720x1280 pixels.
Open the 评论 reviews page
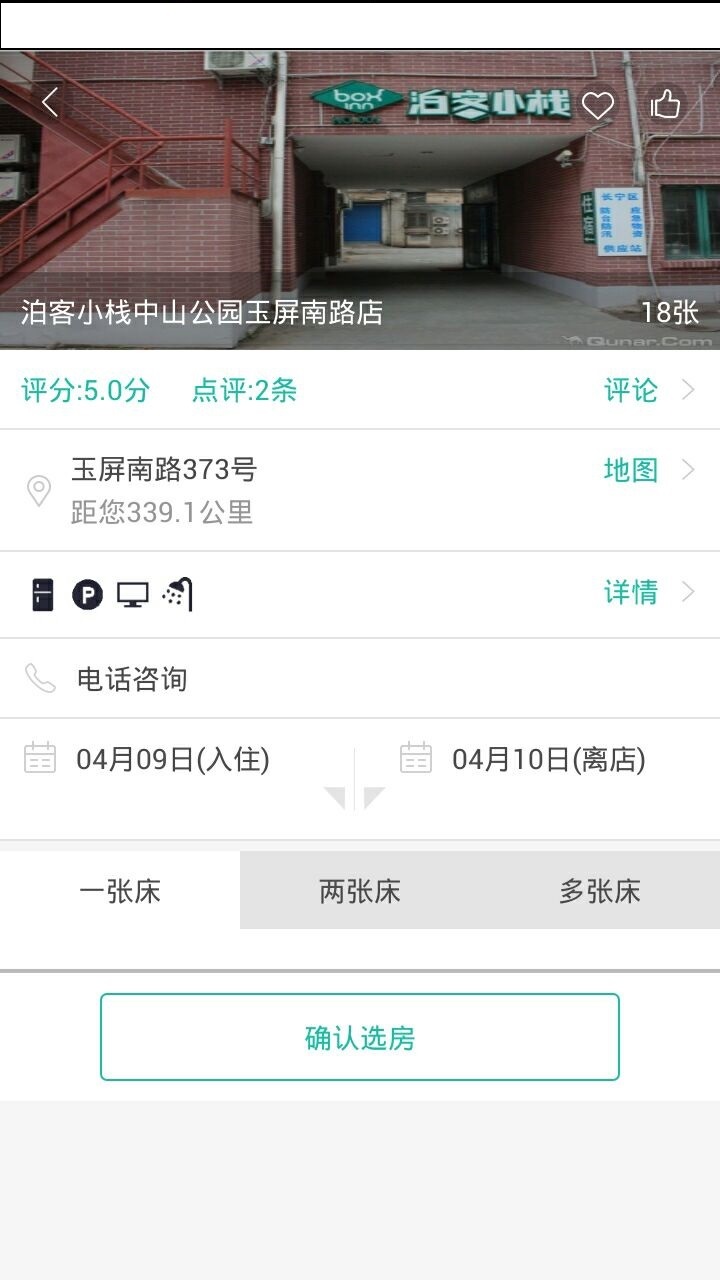[x=648, y=390]
